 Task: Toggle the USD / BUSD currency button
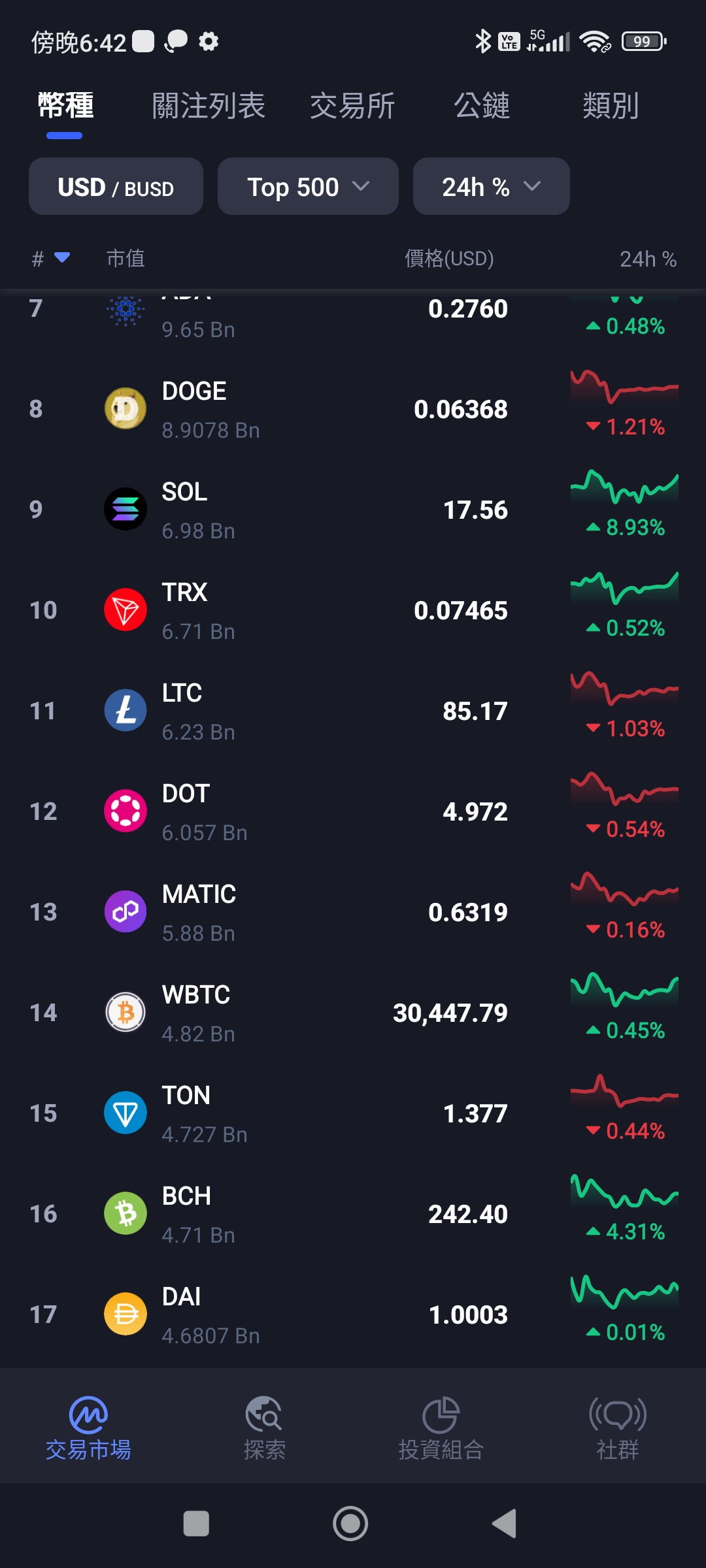click(116, 186)
